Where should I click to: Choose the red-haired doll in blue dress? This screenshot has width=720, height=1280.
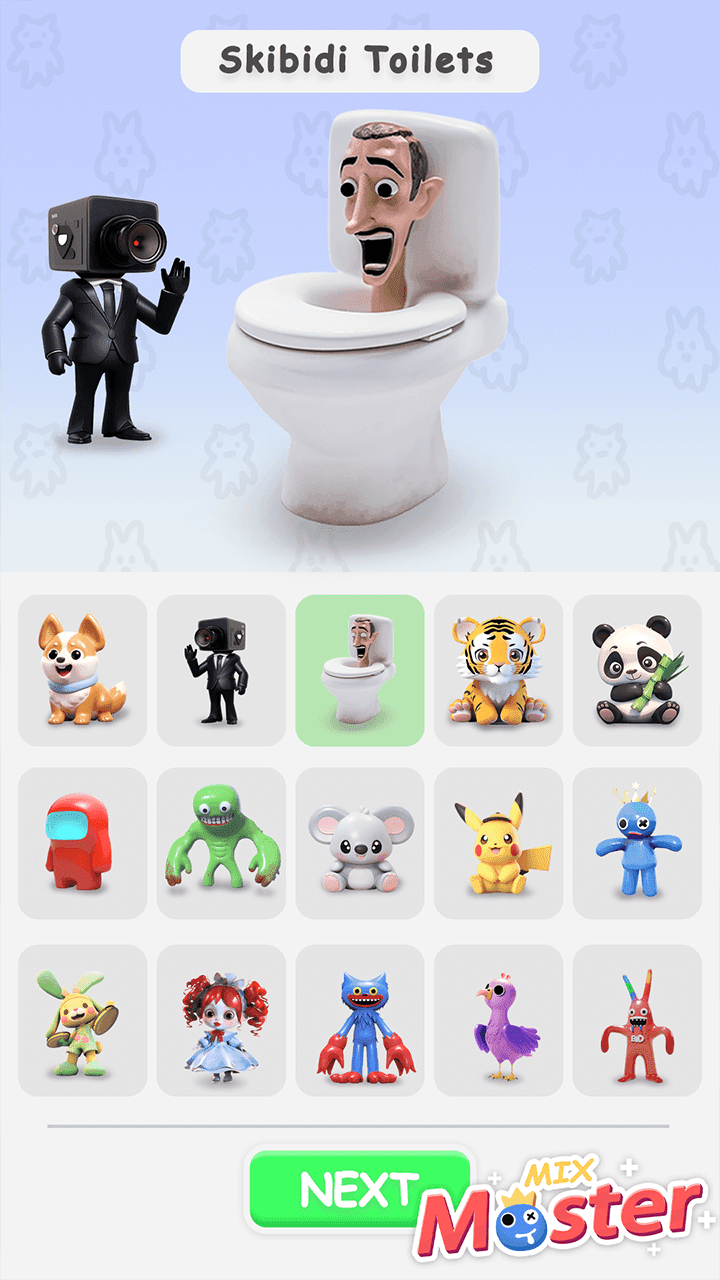click(221, 1020)
